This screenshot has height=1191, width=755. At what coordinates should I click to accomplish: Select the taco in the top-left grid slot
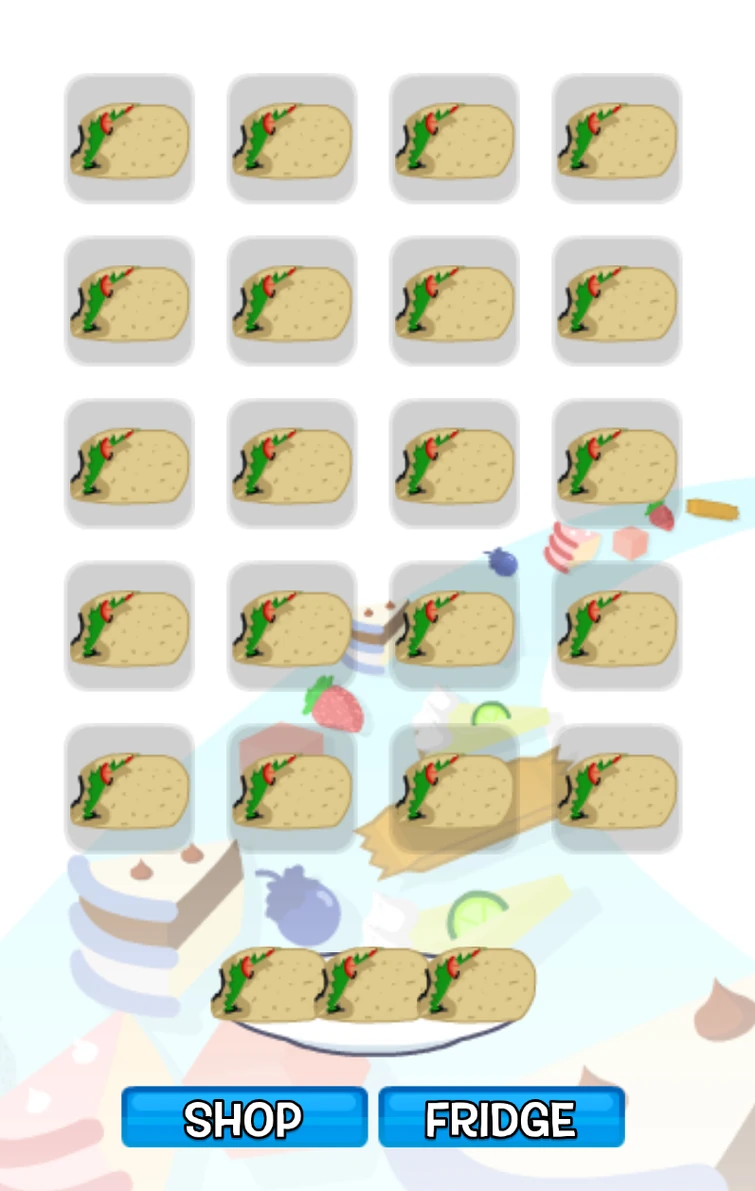point(129,138)
